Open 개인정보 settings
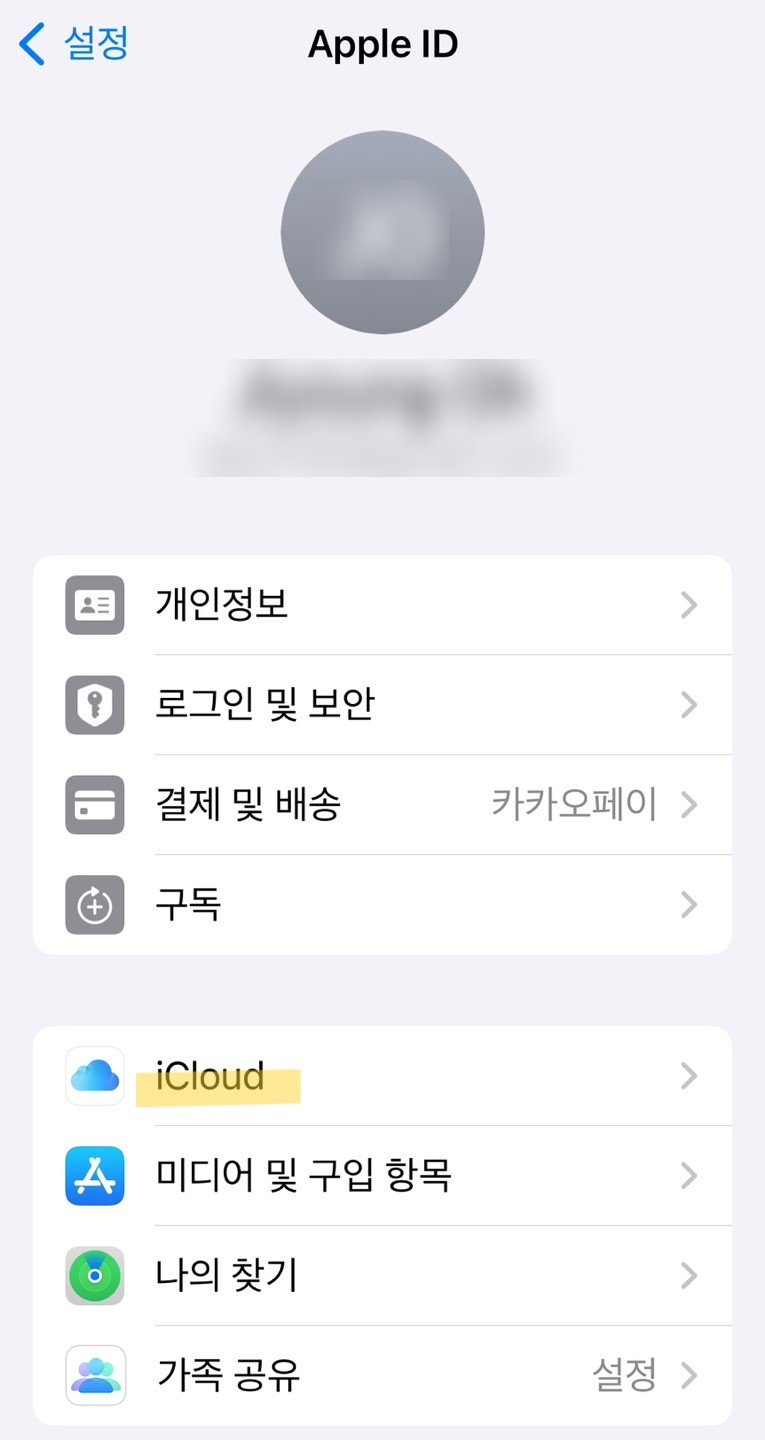The height and width of the screenshot is (1440, 765). (382, 605)
